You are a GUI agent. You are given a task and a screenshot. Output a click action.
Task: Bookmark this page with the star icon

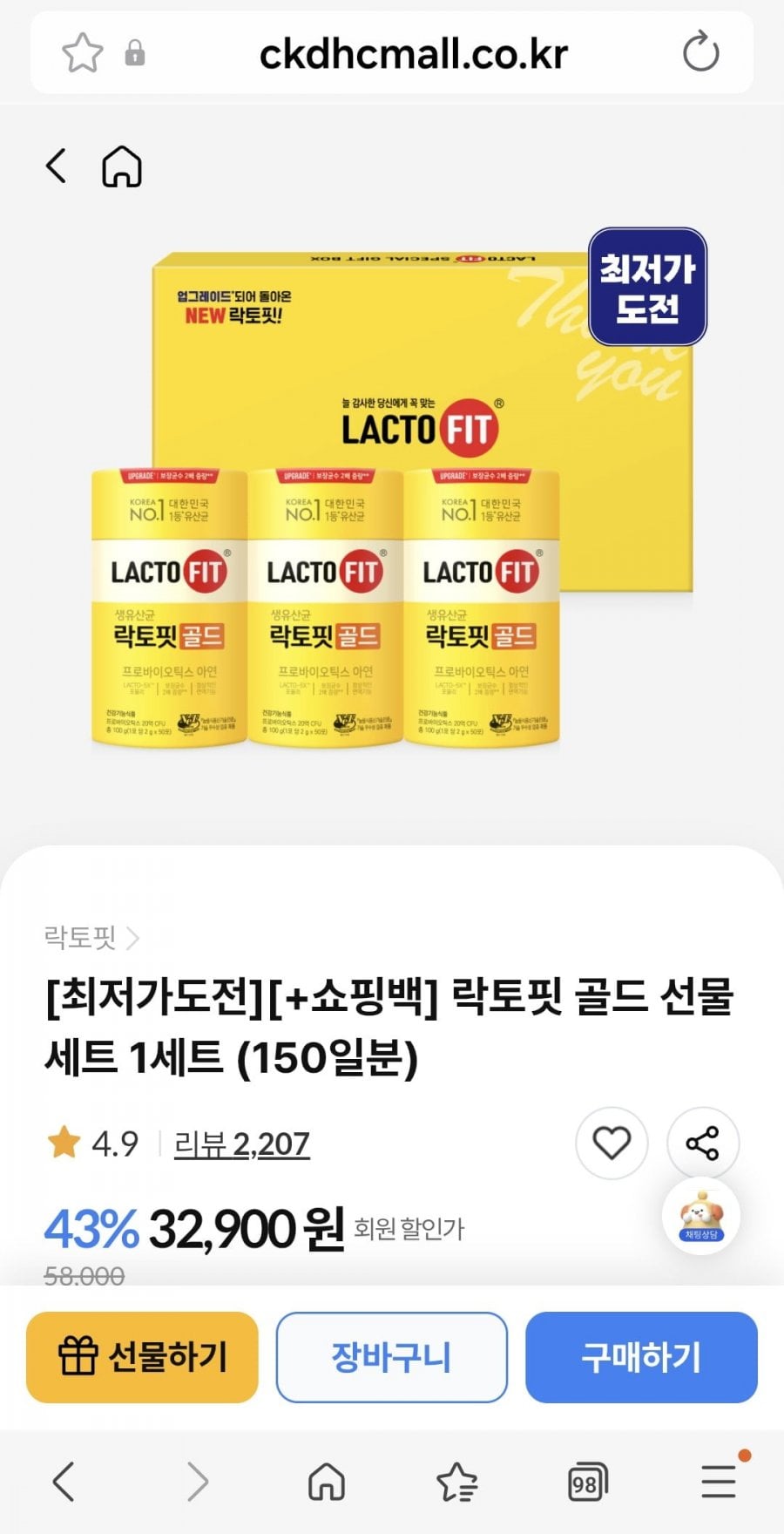[x=82, y=53]
